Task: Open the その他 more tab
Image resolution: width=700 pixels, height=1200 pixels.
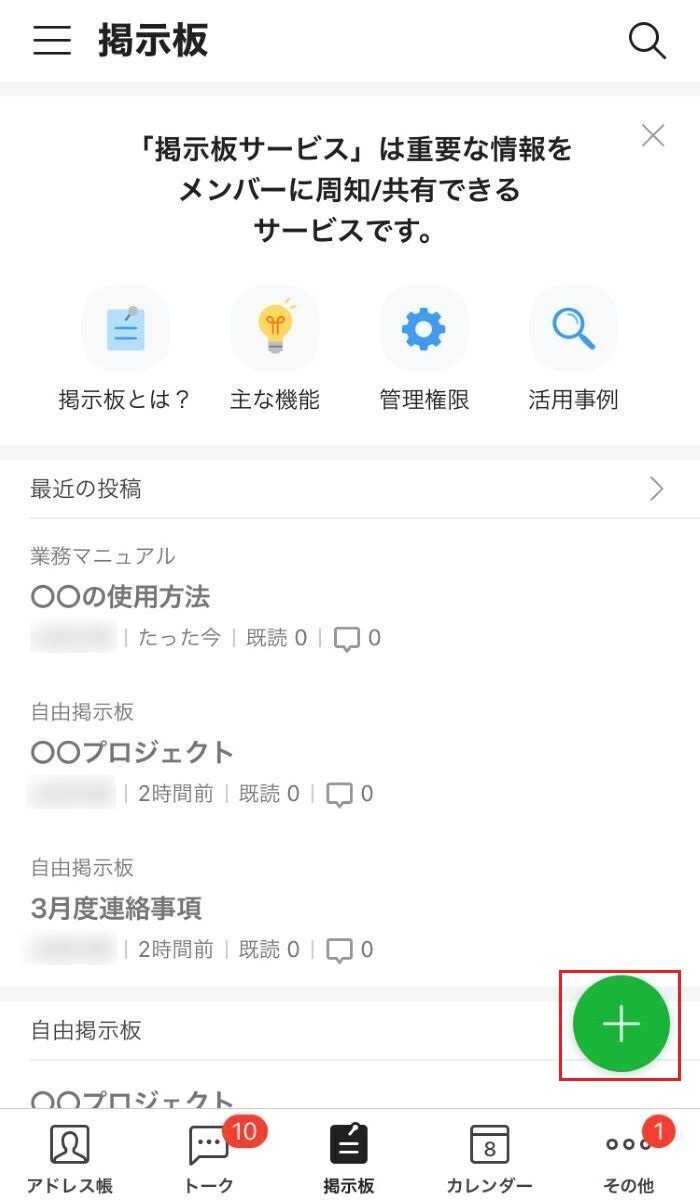Action: pyautogui.click(x=628, y=1158)
